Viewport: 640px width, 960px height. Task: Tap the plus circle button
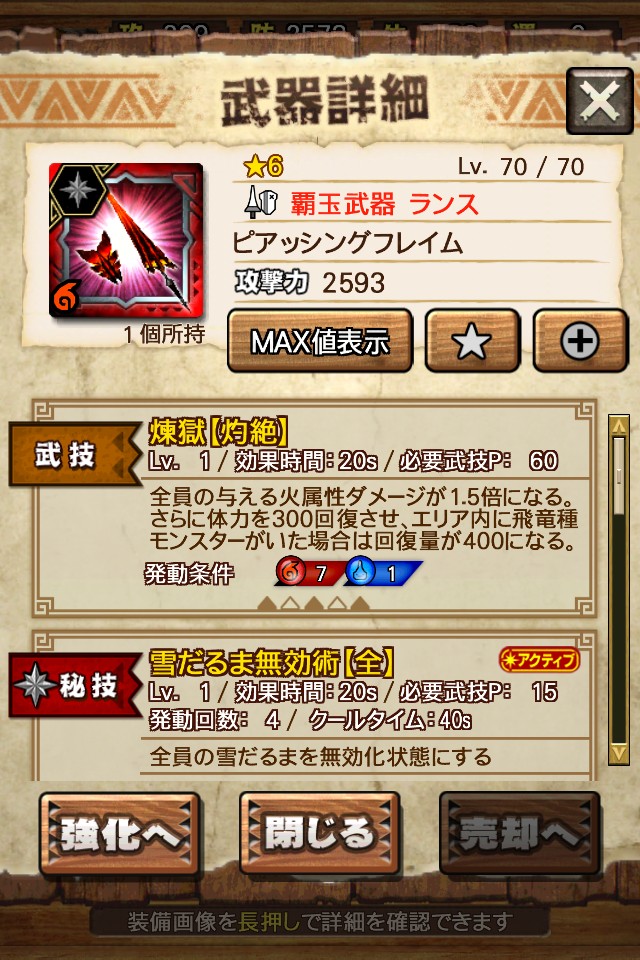click(x=579, y=342)
